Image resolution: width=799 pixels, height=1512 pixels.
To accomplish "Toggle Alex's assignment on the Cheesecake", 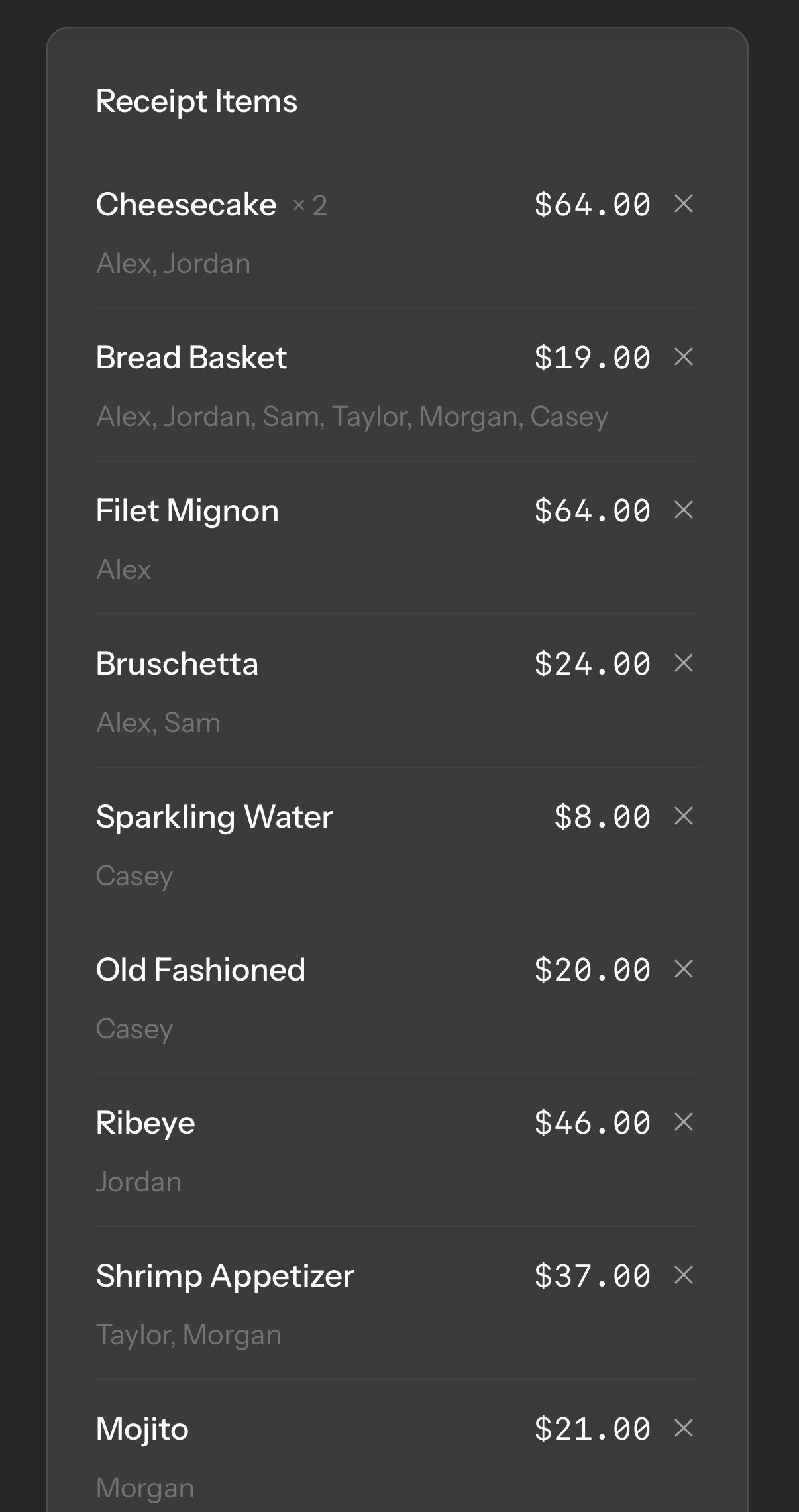I will point(123,263).
